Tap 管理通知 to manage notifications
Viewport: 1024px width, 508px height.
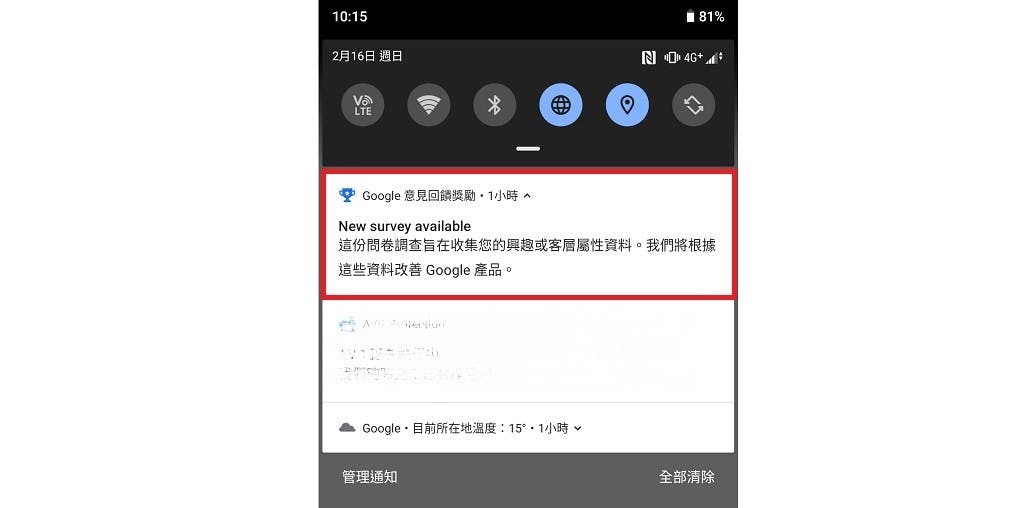click(x=370, y=477)
